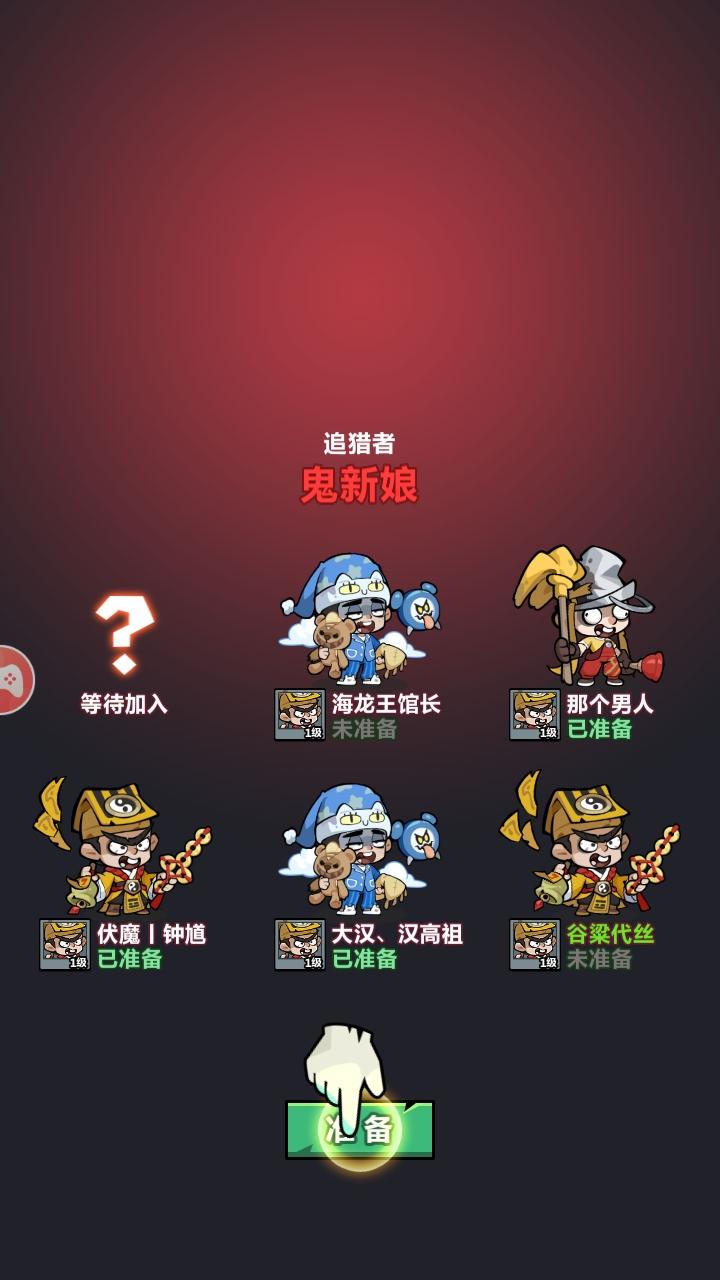View player 谷梁代丝's avatar
720x1280 pixels.
(535, 944)
